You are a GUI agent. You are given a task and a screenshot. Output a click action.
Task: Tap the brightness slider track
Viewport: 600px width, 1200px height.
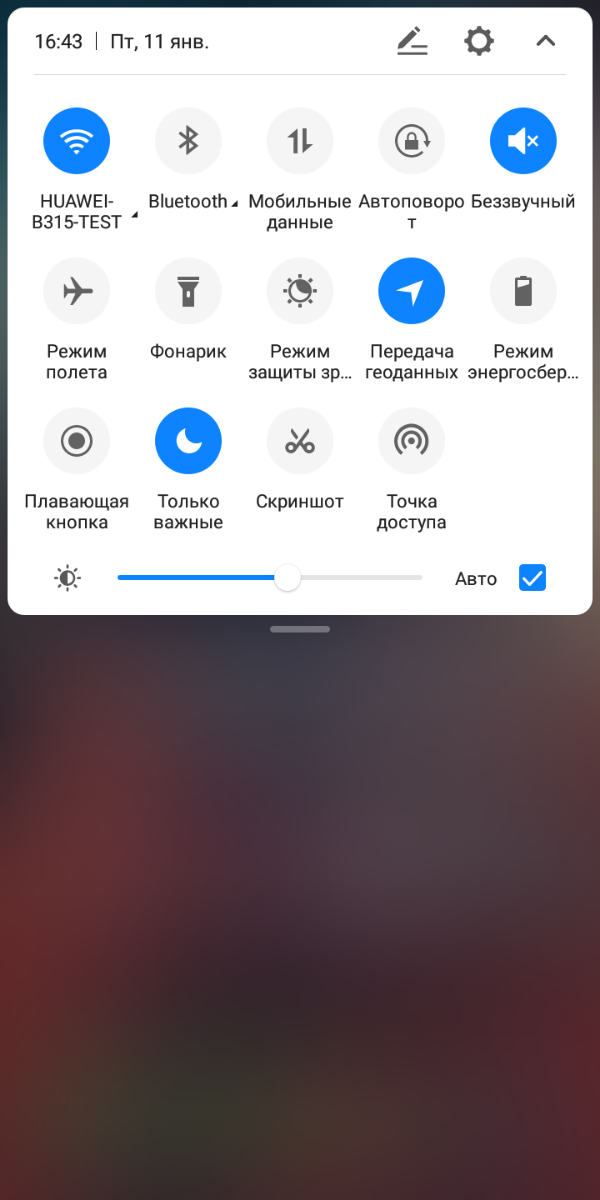[270, 578]
